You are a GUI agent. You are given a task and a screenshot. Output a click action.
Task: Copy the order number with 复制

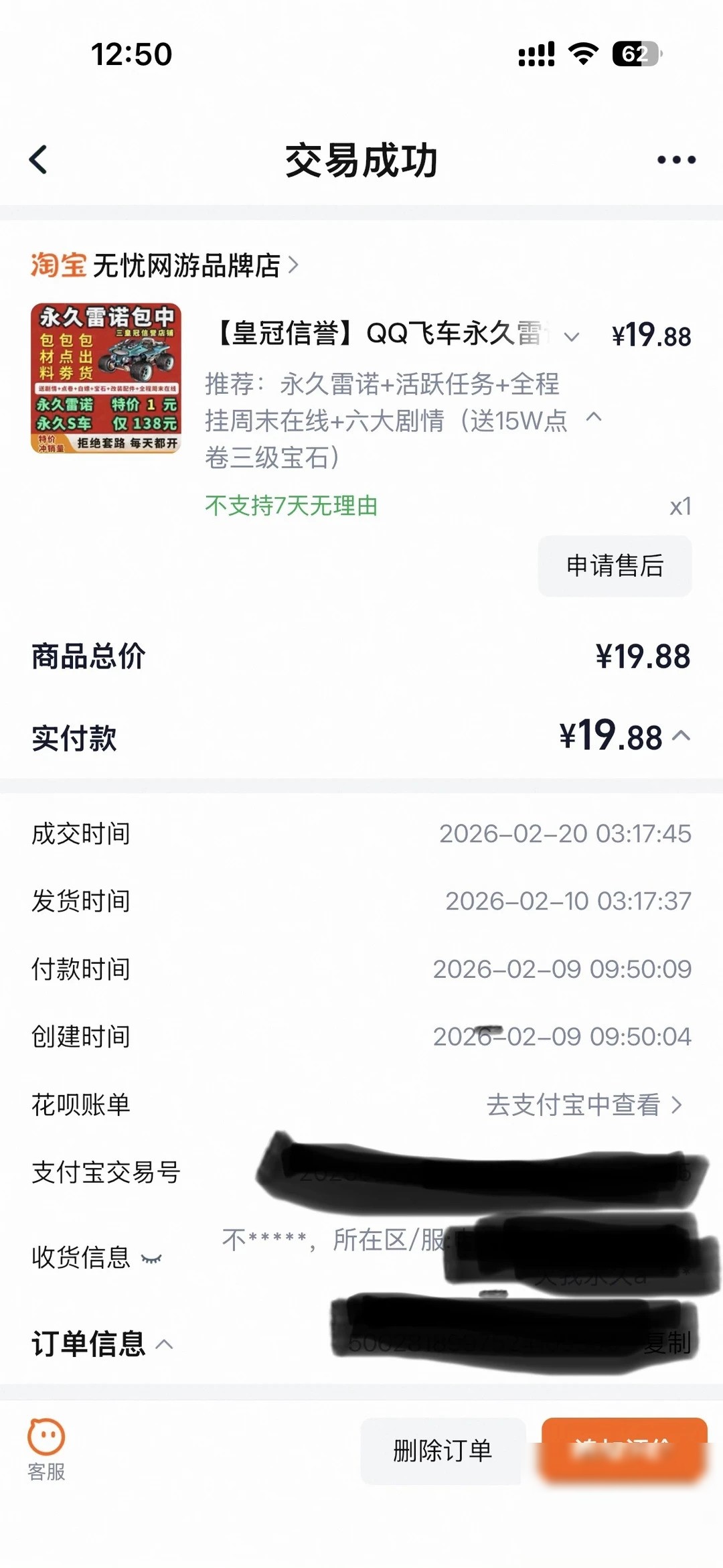(667, 1343)
